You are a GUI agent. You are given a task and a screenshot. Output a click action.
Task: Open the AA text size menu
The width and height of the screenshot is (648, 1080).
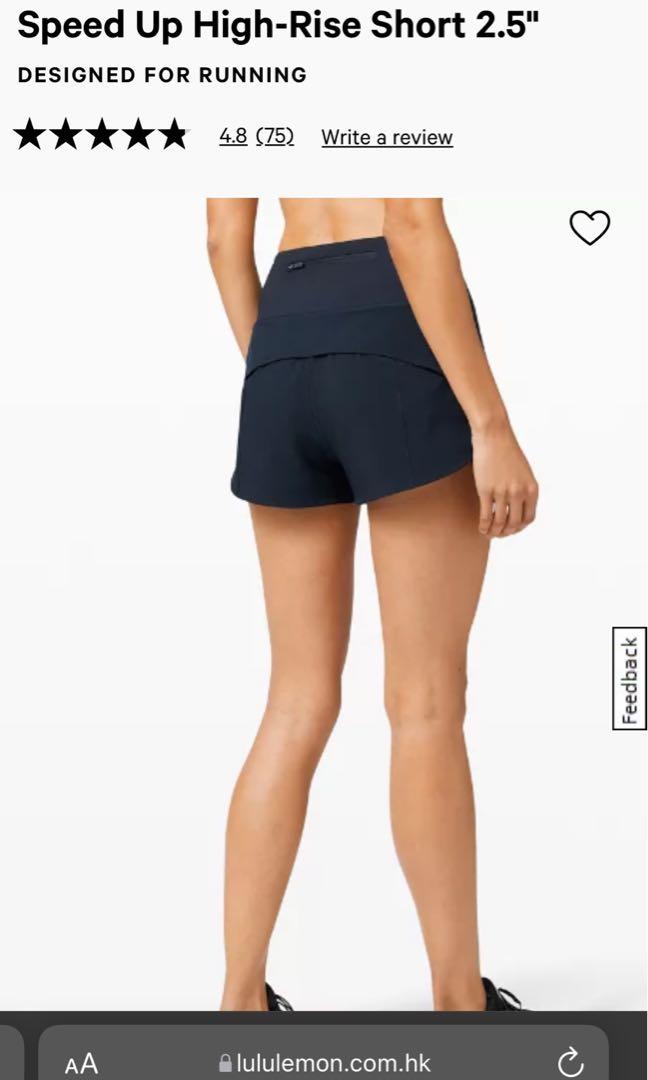point(81,1063)
